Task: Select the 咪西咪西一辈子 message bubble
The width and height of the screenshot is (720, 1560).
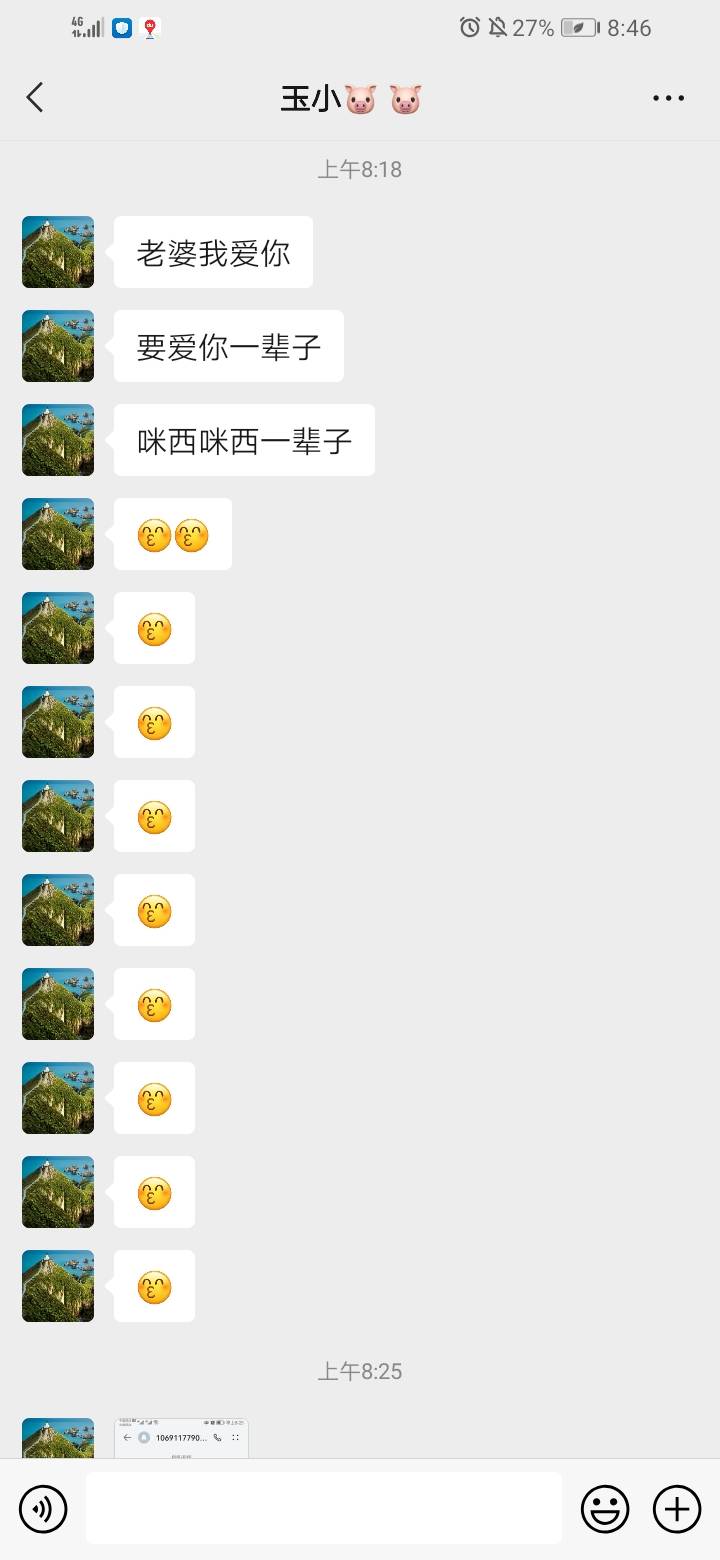Action: coord(243,440)
